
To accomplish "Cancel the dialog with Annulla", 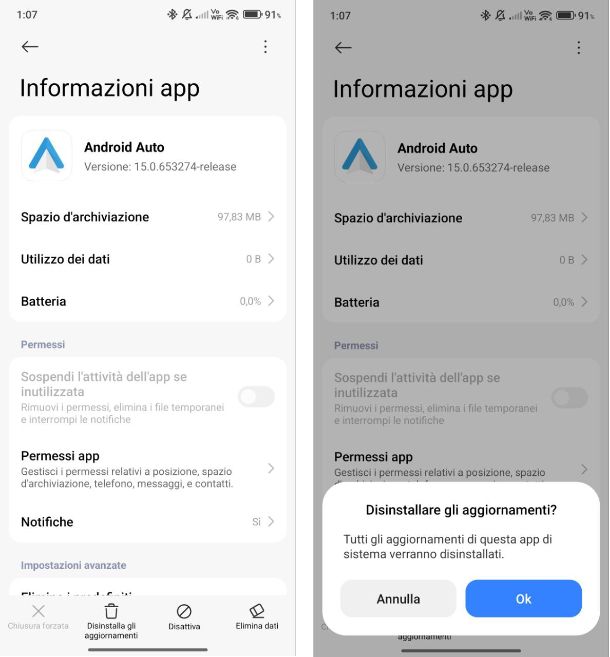I will (x=398, y=598).
